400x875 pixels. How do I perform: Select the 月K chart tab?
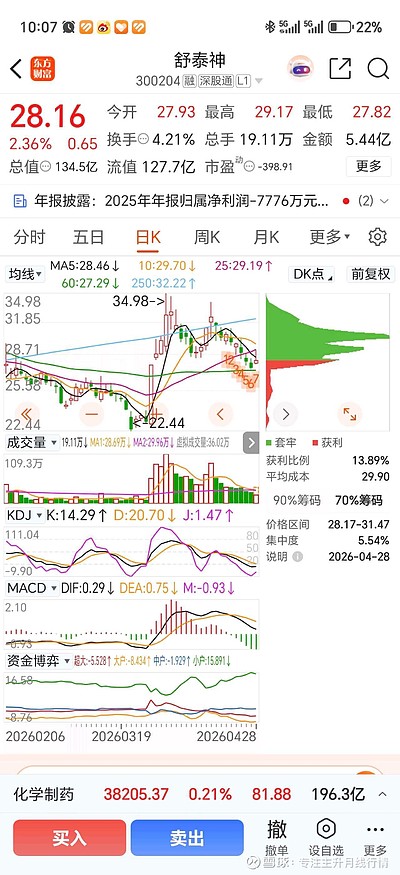click(266, 237)
